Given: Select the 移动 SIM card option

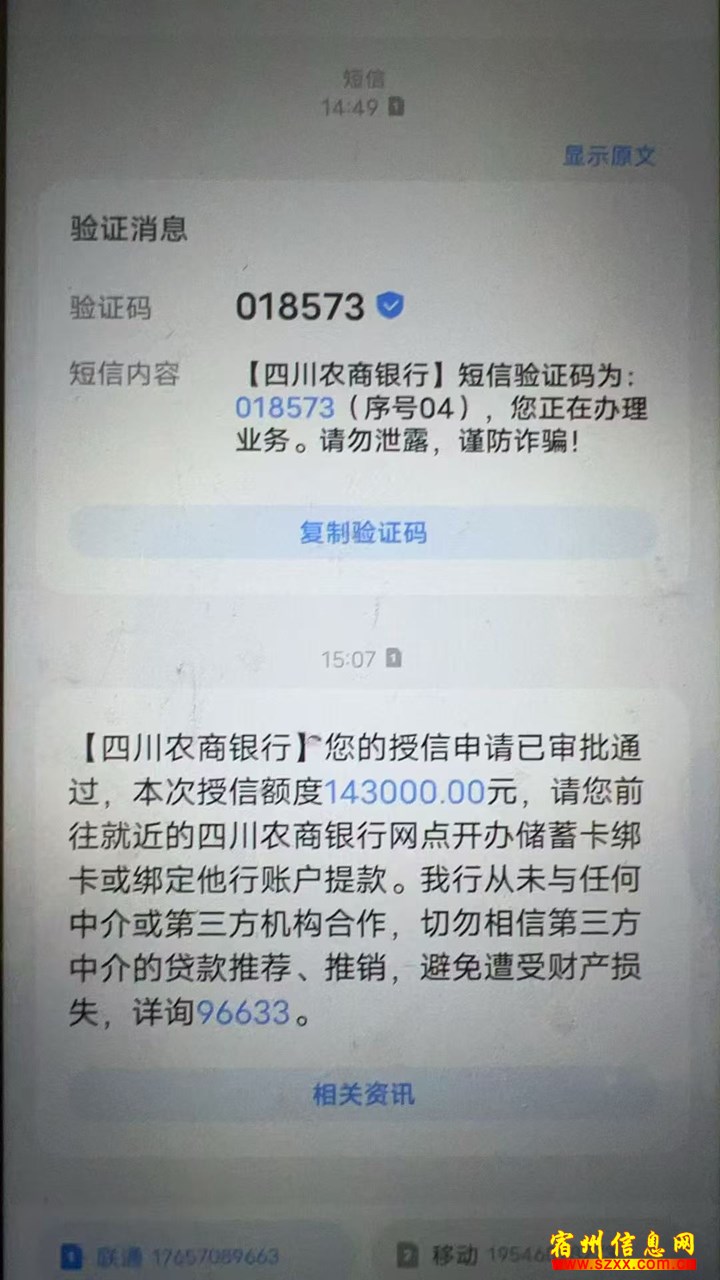Looking at the screenshot, I should point(470,1255).
